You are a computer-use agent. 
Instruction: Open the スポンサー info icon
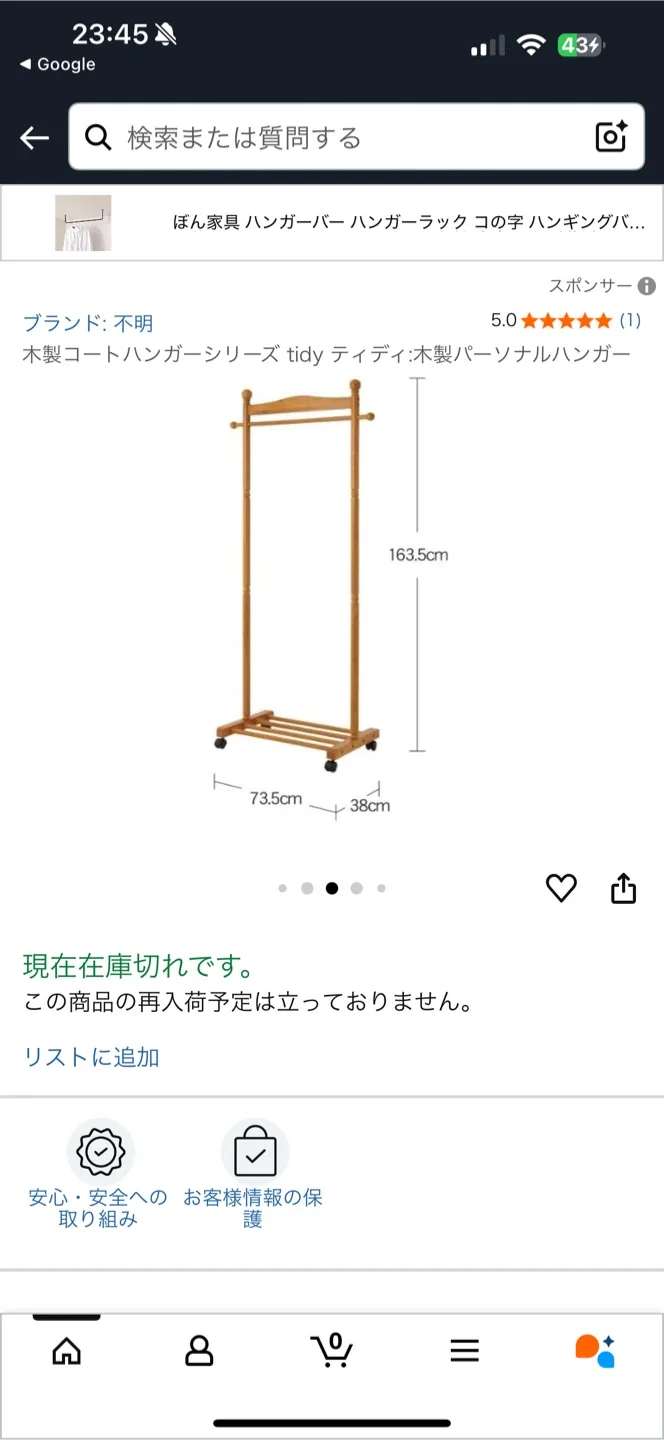pyautogui.click(x=647, y=286)
